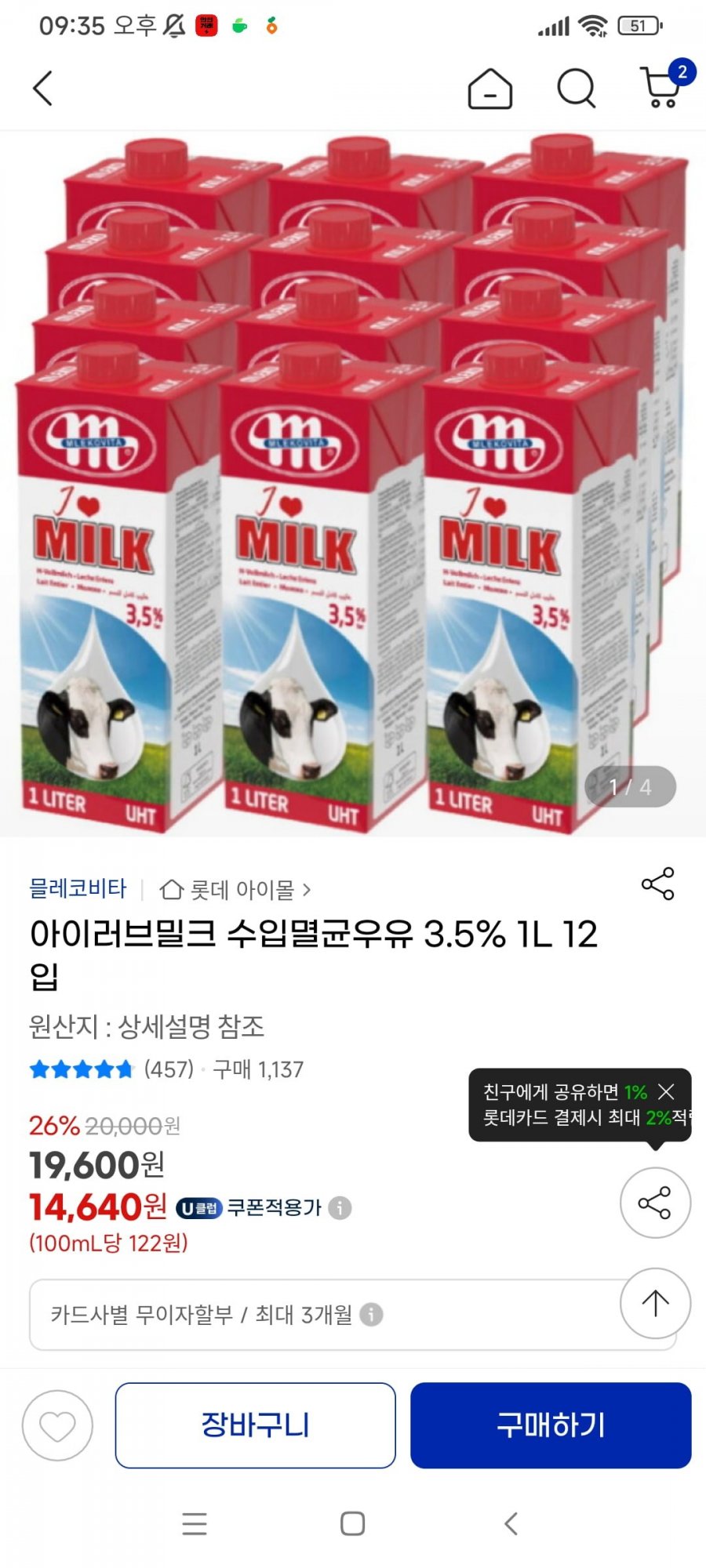Image resolution: width=706 pixels, height=1568 pixels.
Task: Open recent apps from navigation bar
Action: pos(195,1524)
